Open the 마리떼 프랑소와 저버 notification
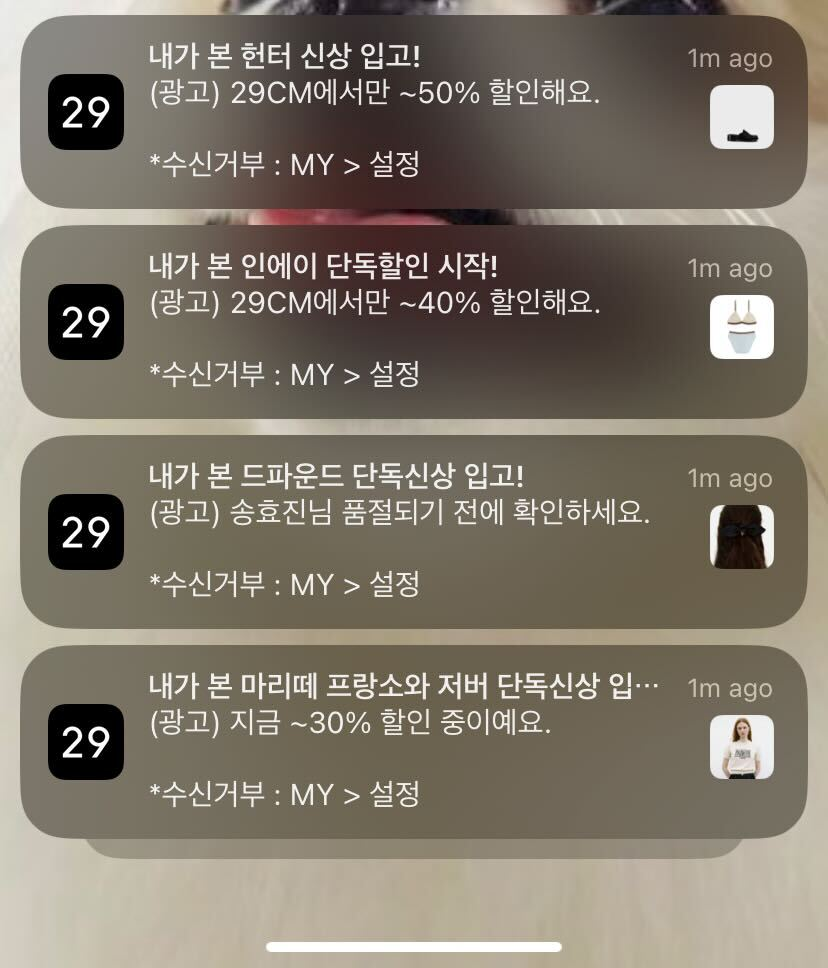Image resolution: width=828 pixels, height=968 pixels. click(x=400, y=742)
